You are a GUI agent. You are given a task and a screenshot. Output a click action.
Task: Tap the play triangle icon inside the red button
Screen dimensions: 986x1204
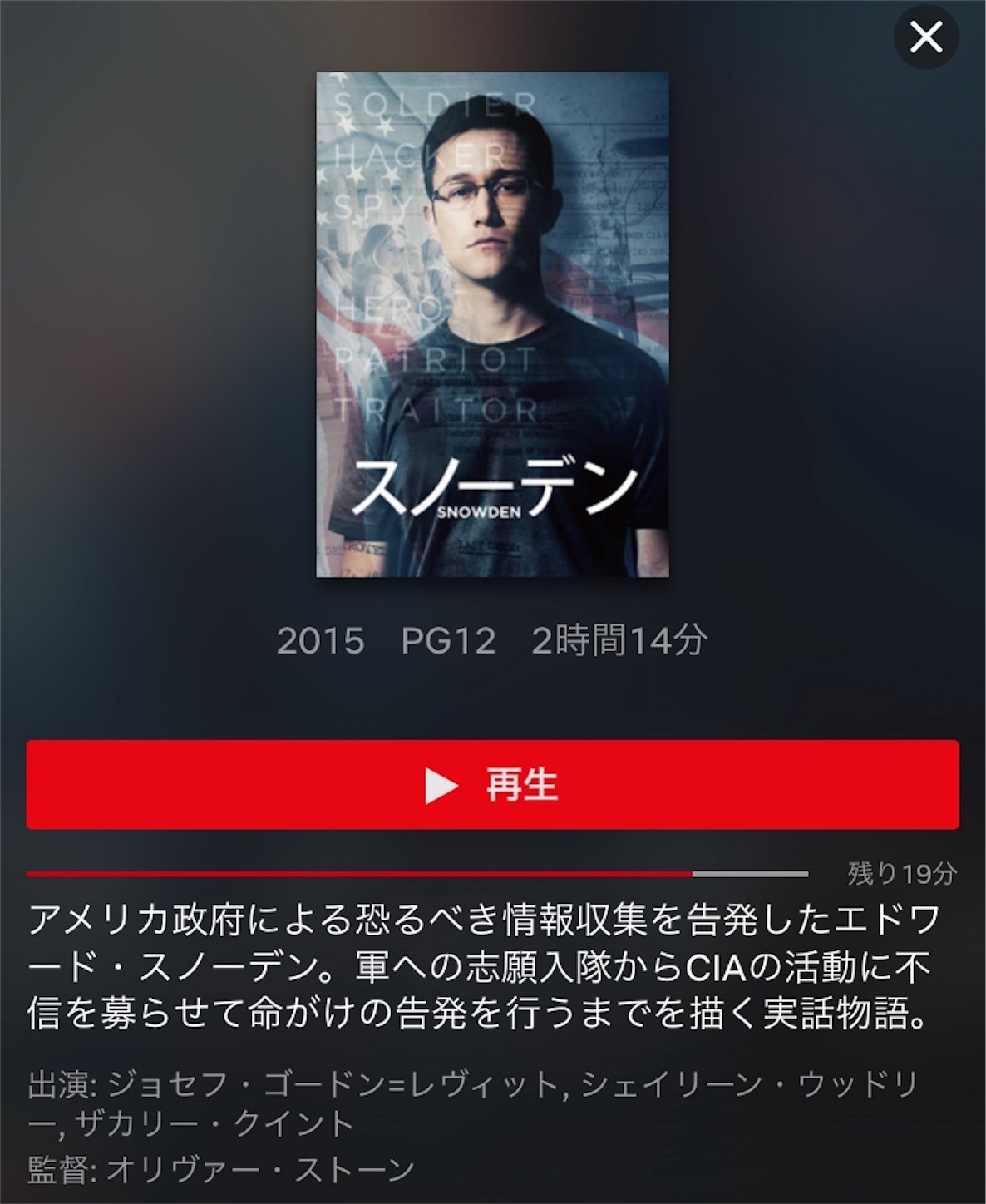[x=443, y=783]
